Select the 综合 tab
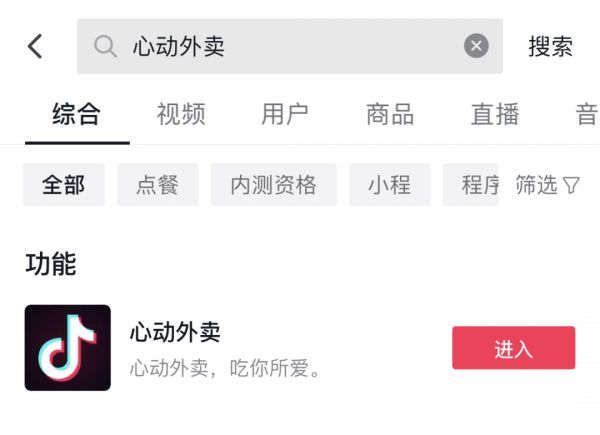The image size is (600, 435). point(77,114)
